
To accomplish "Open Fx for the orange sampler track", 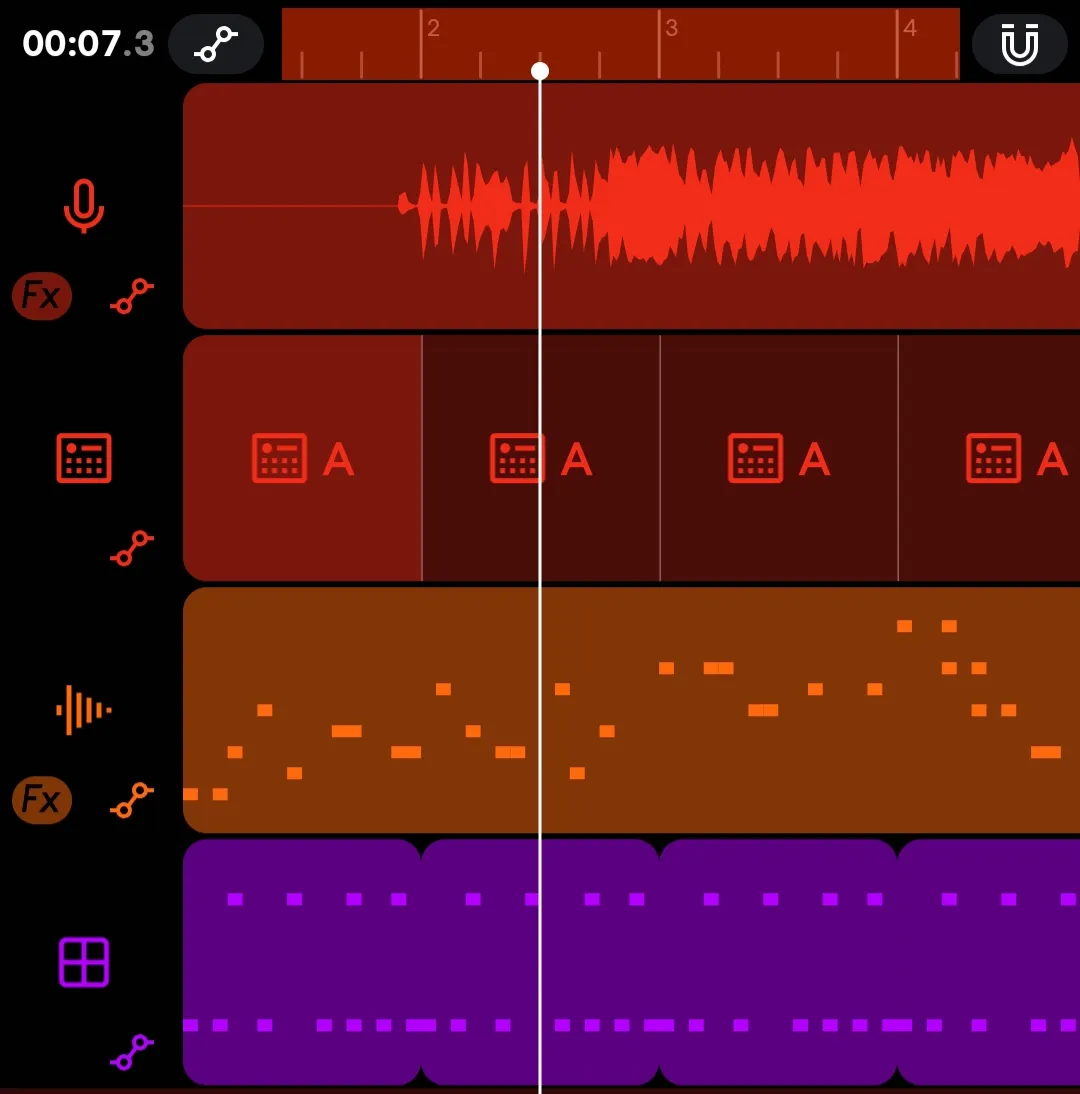I will [42, 800].
